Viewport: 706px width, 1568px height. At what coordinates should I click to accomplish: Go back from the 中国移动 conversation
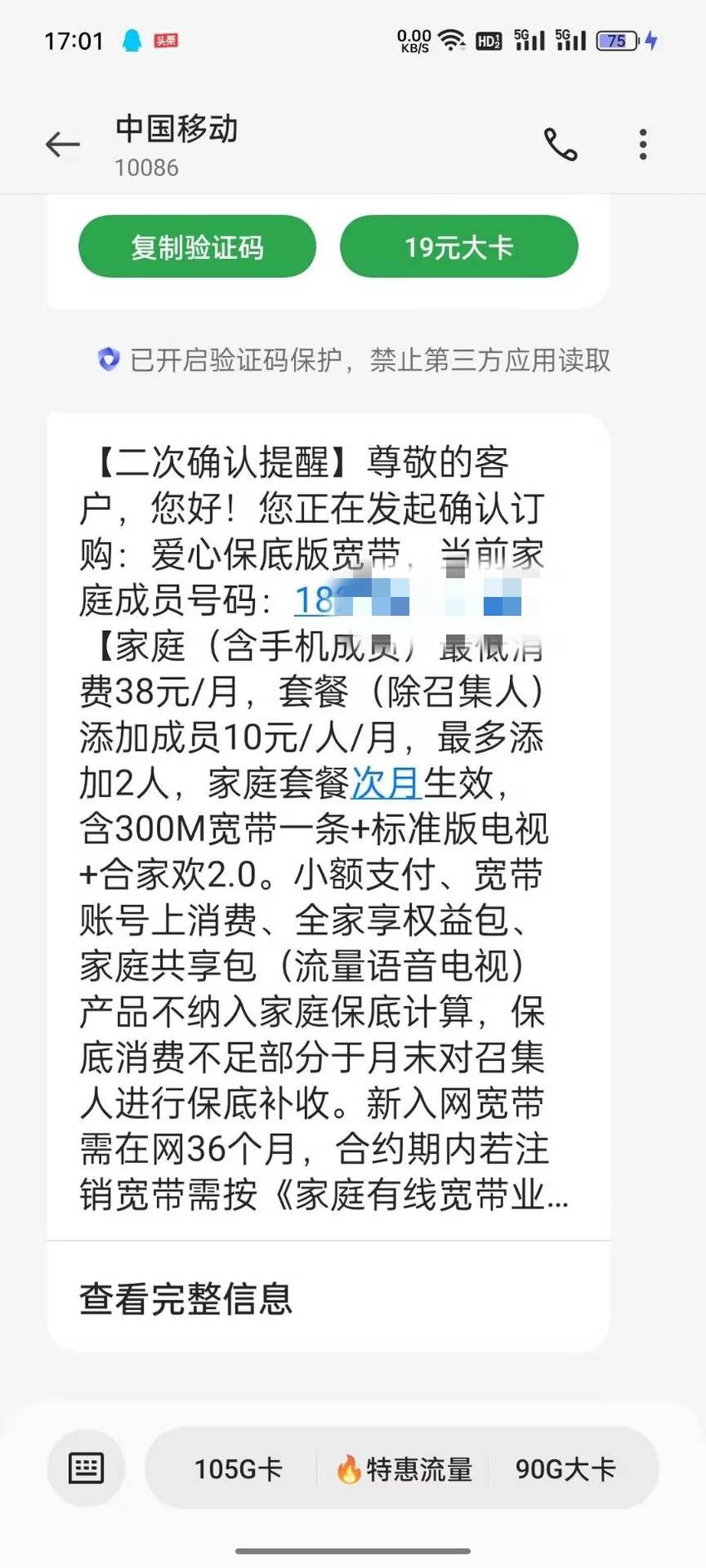62,144
